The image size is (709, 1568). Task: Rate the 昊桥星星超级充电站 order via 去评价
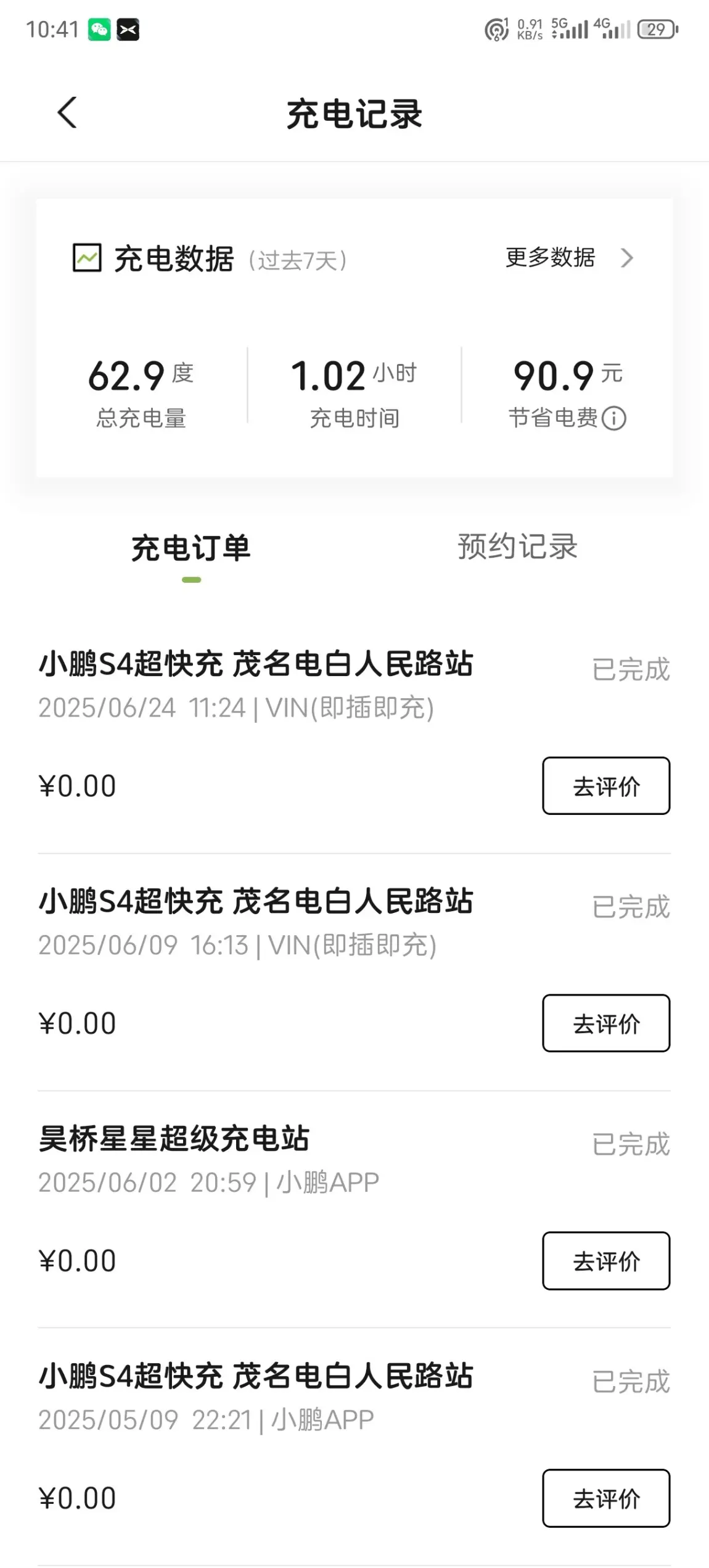(x=606, y=1261)
